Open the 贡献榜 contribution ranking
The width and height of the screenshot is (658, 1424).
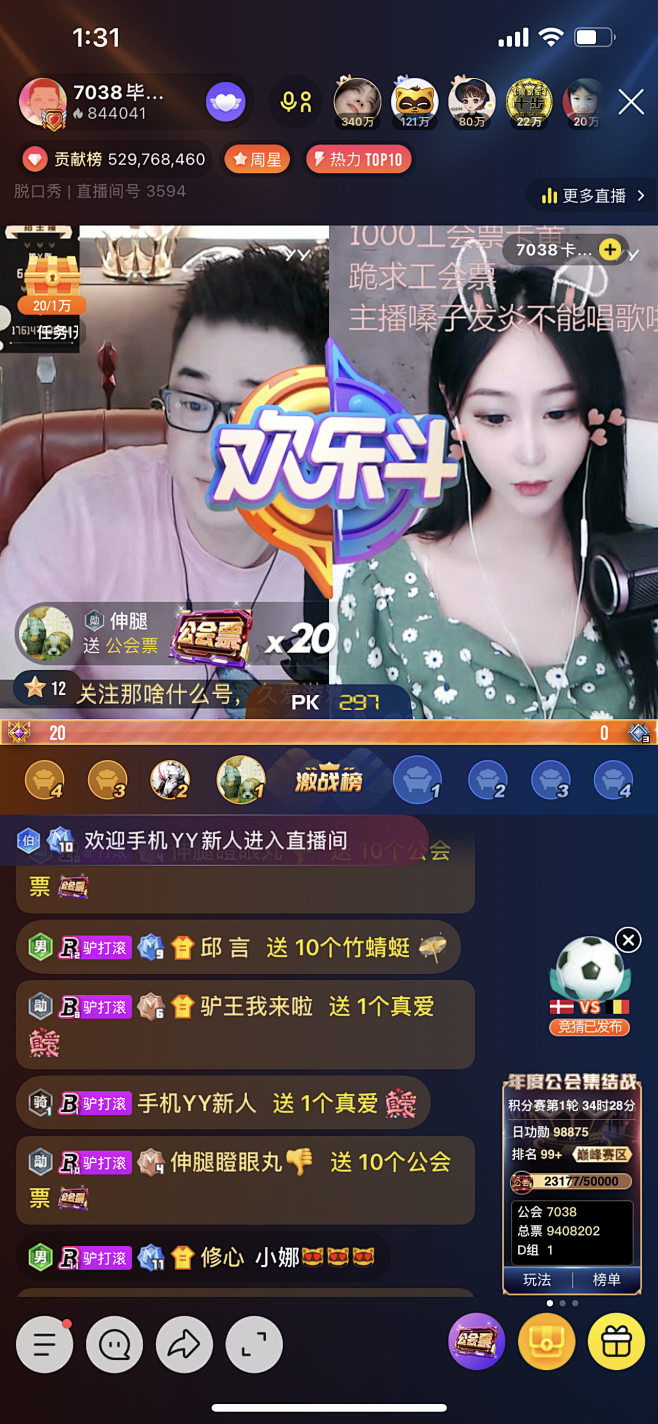(x=117, y=159)
